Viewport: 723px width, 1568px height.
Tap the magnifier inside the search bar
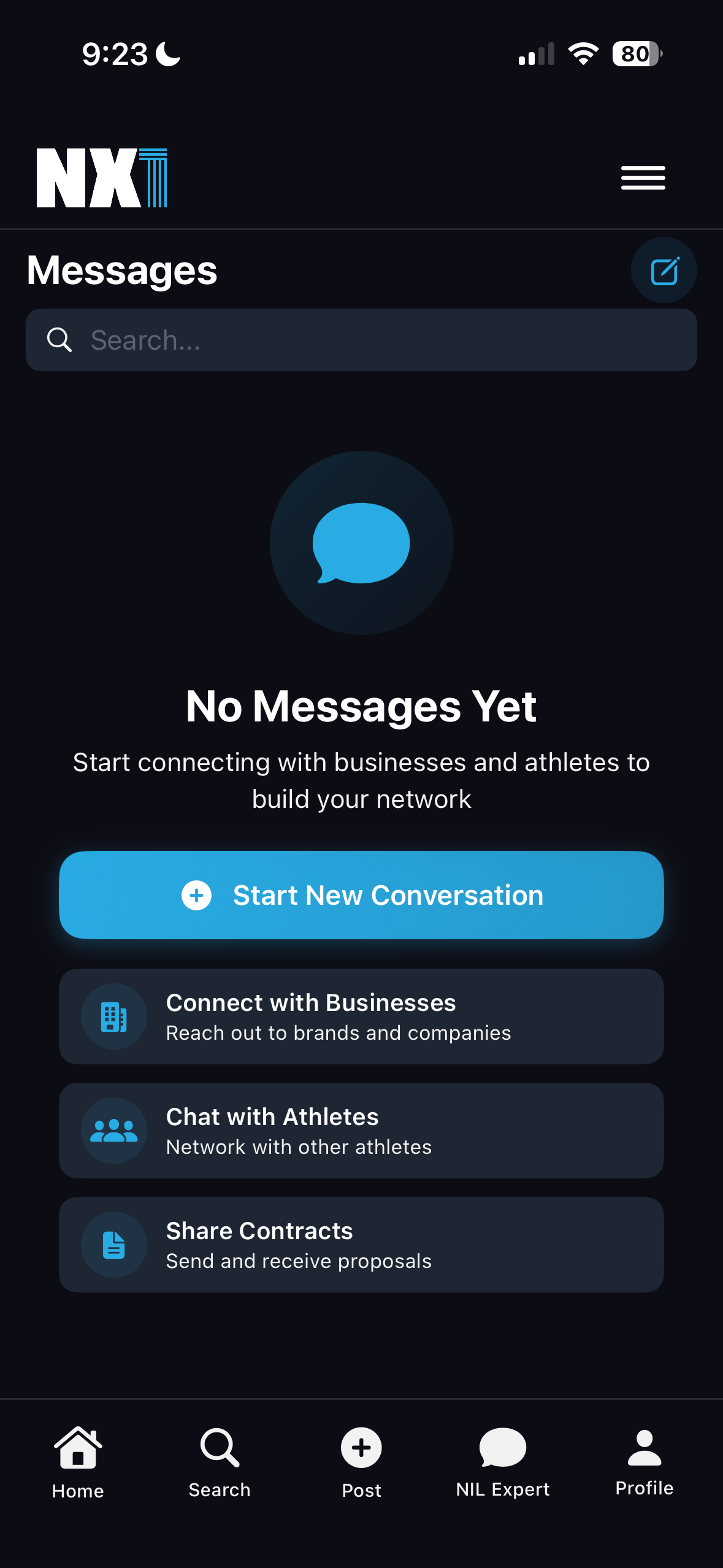tap(59, 339)
